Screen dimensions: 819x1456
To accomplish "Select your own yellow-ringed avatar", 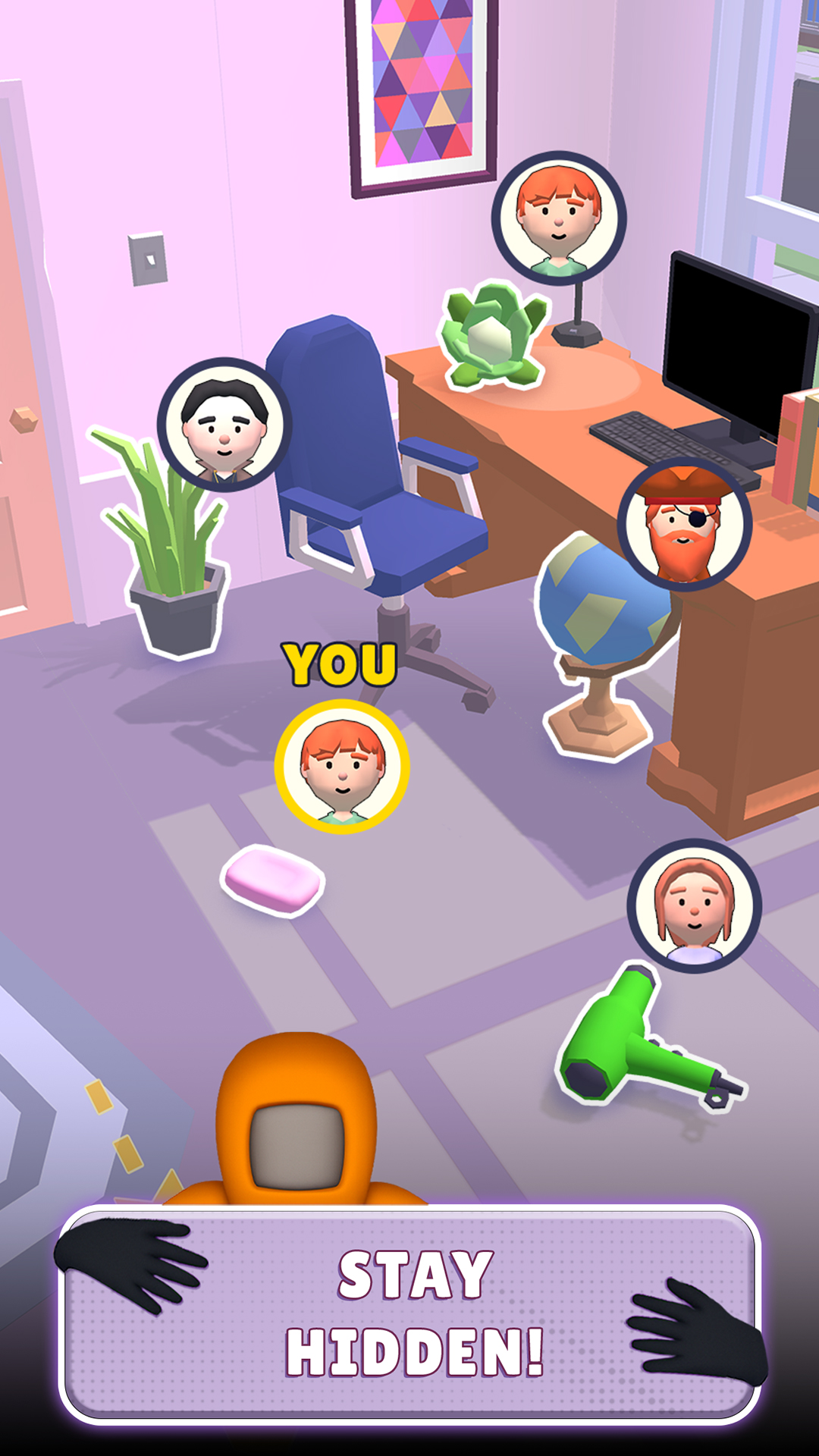I will click(x=341, y=766).
